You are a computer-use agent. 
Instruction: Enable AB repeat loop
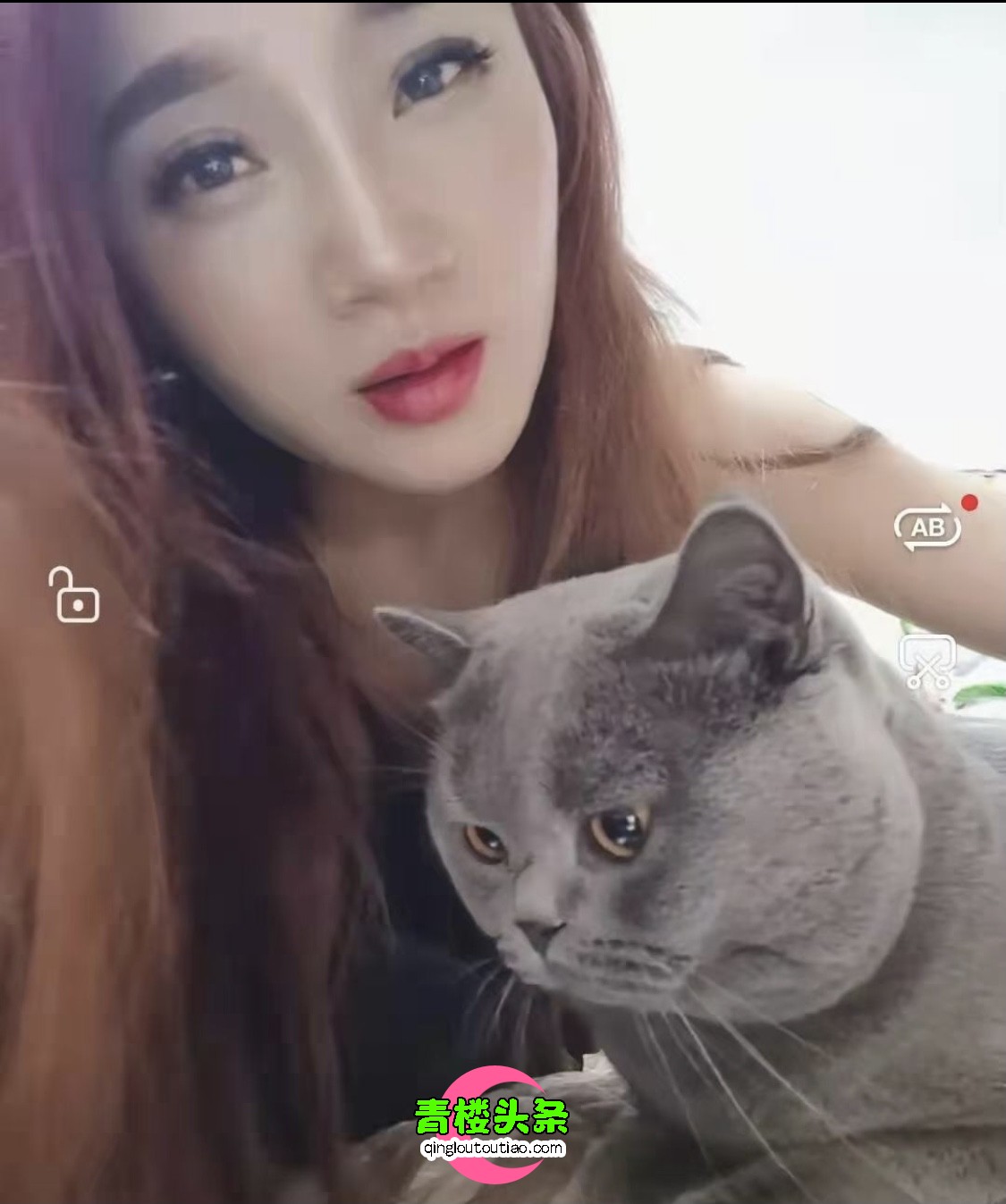(927, 527)
